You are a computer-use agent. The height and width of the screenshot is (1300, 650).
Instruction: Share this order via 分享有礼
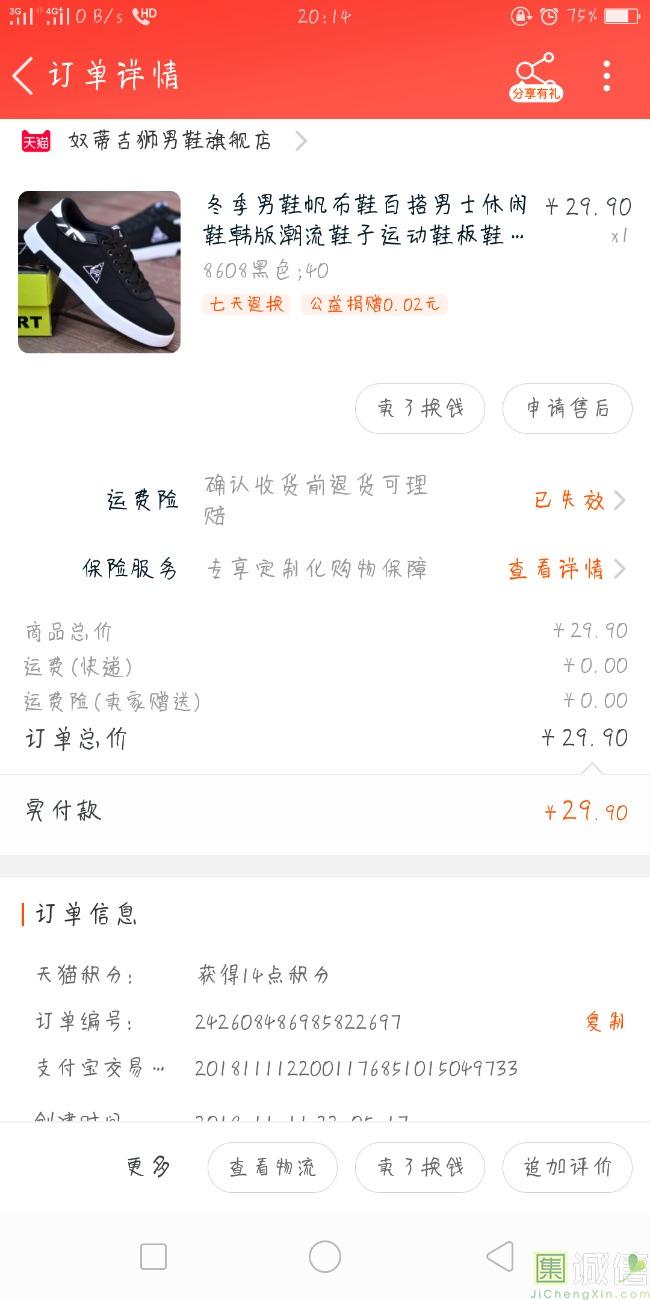pyautogui.click(x=536, y=76)
